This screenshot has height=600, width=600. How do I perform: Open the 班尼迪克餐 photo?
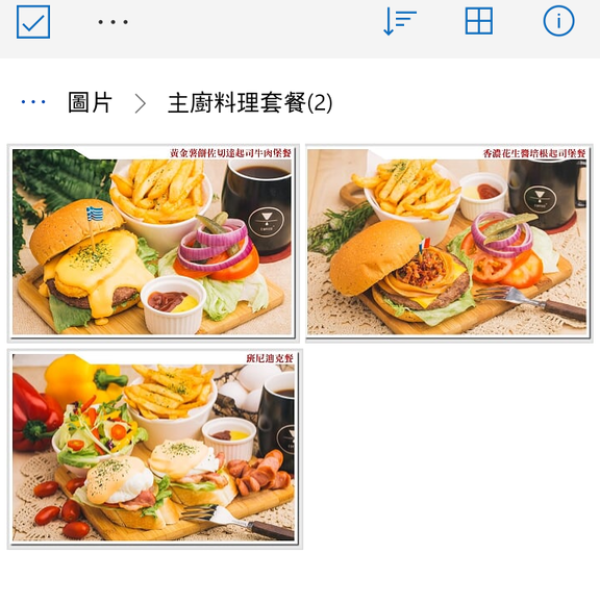point(154,447)
